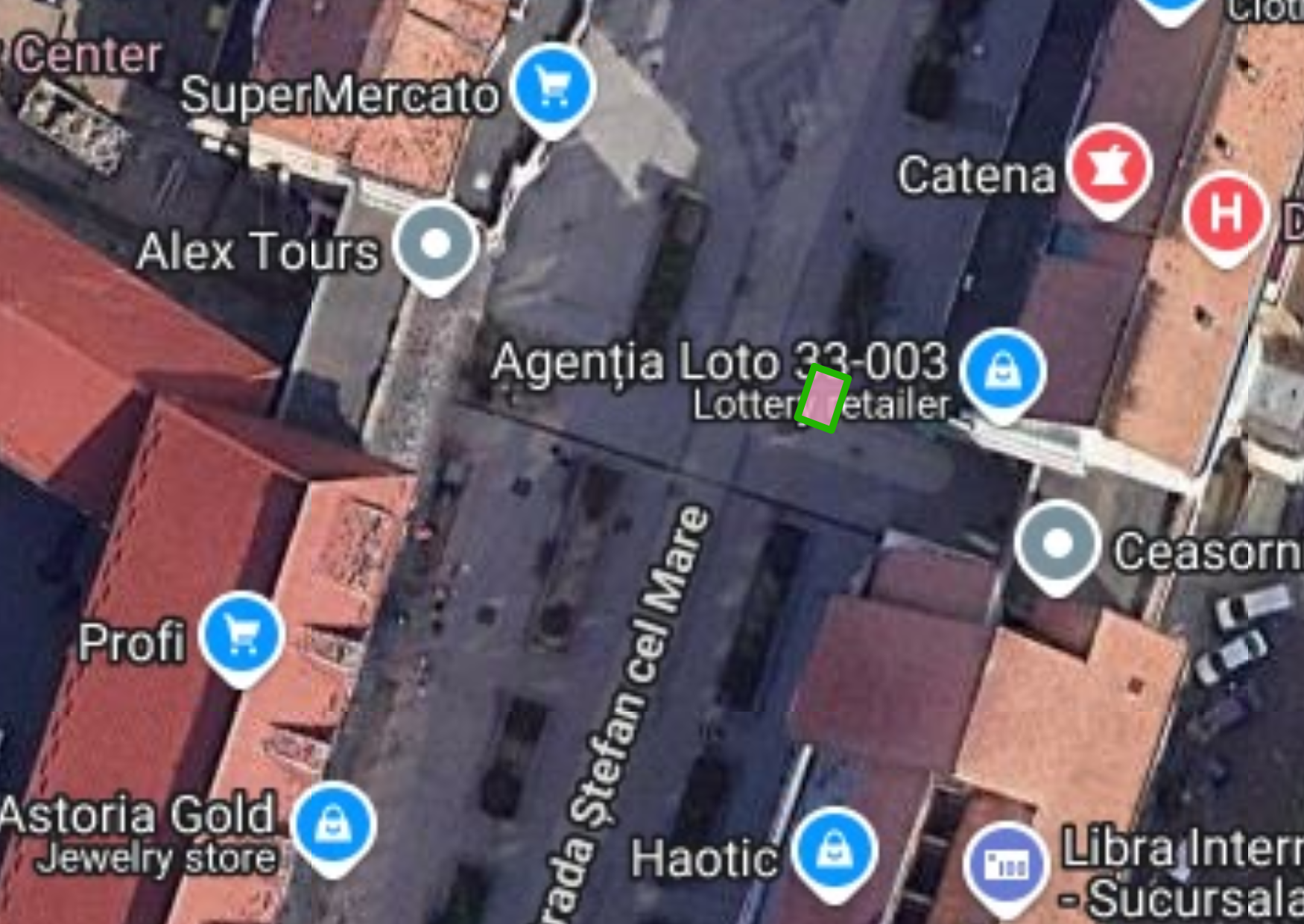Open the Astoria Gold jewelry store pin

click(x=333, y=824)
